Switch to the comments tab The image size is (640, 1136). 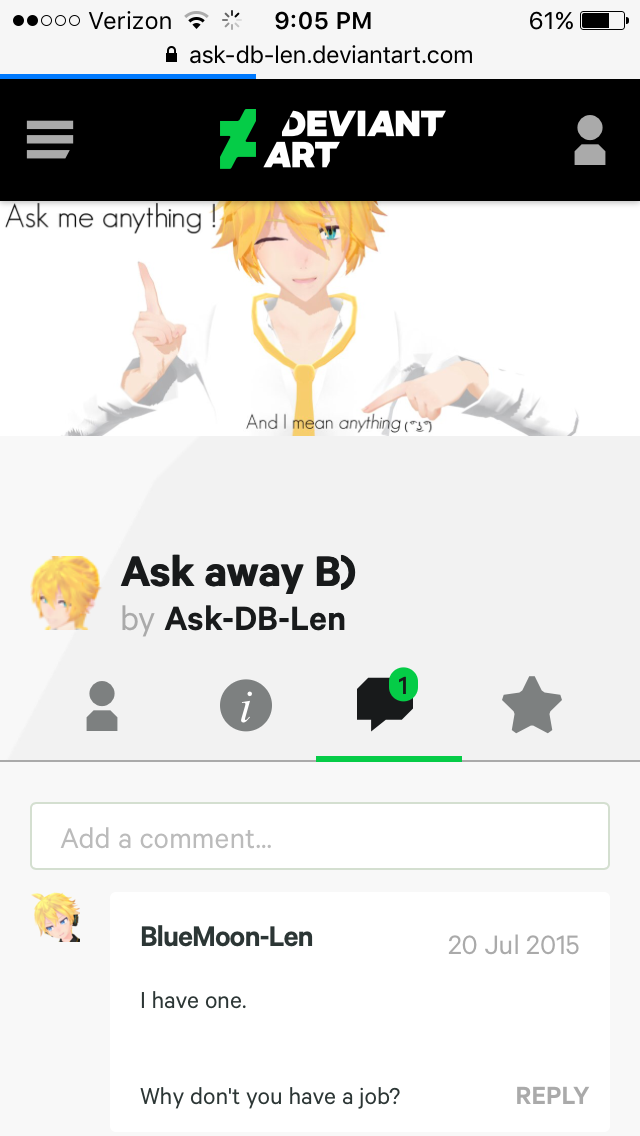click(x=387, y=705)
